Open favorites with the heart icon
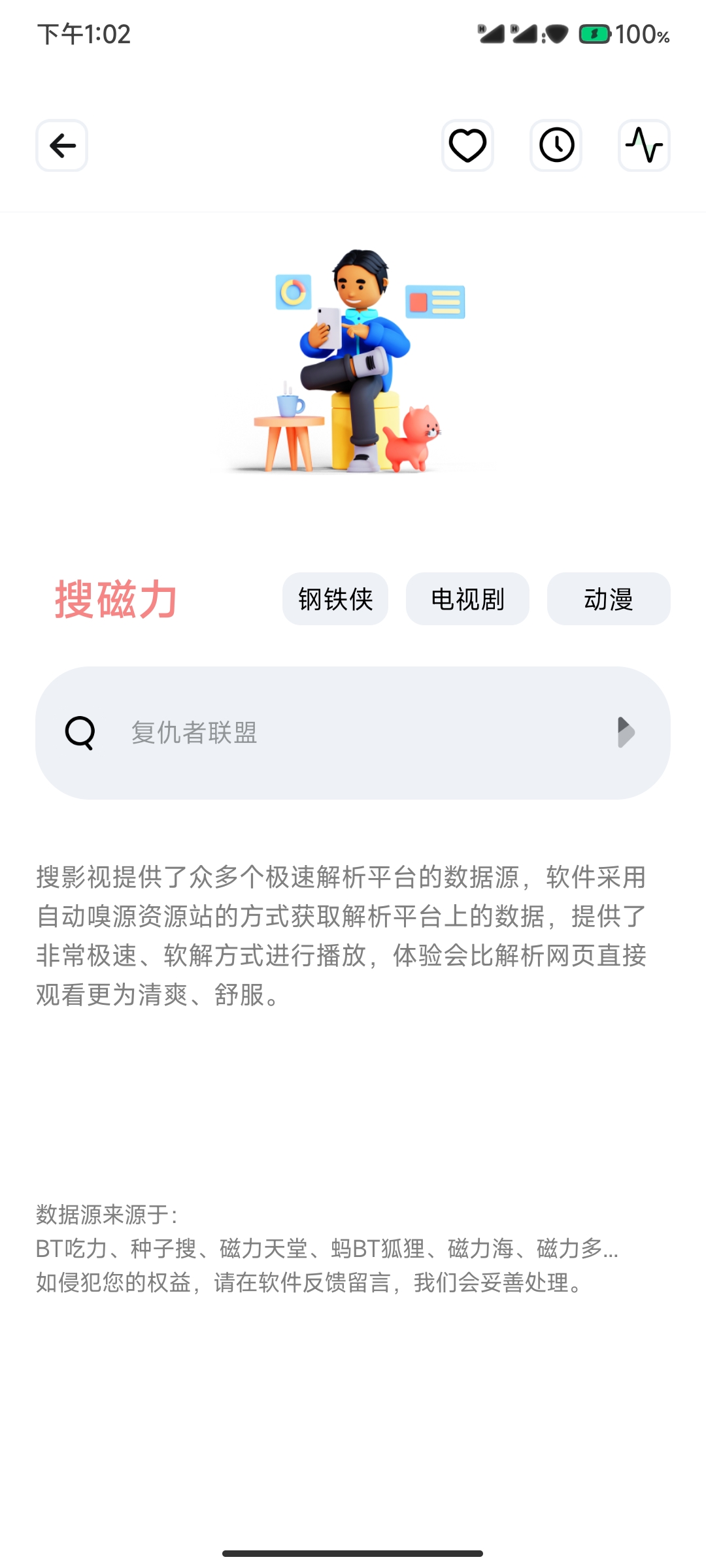This screenshot has height=1568, width=706. pyautogui.click(x=467, y=145)
